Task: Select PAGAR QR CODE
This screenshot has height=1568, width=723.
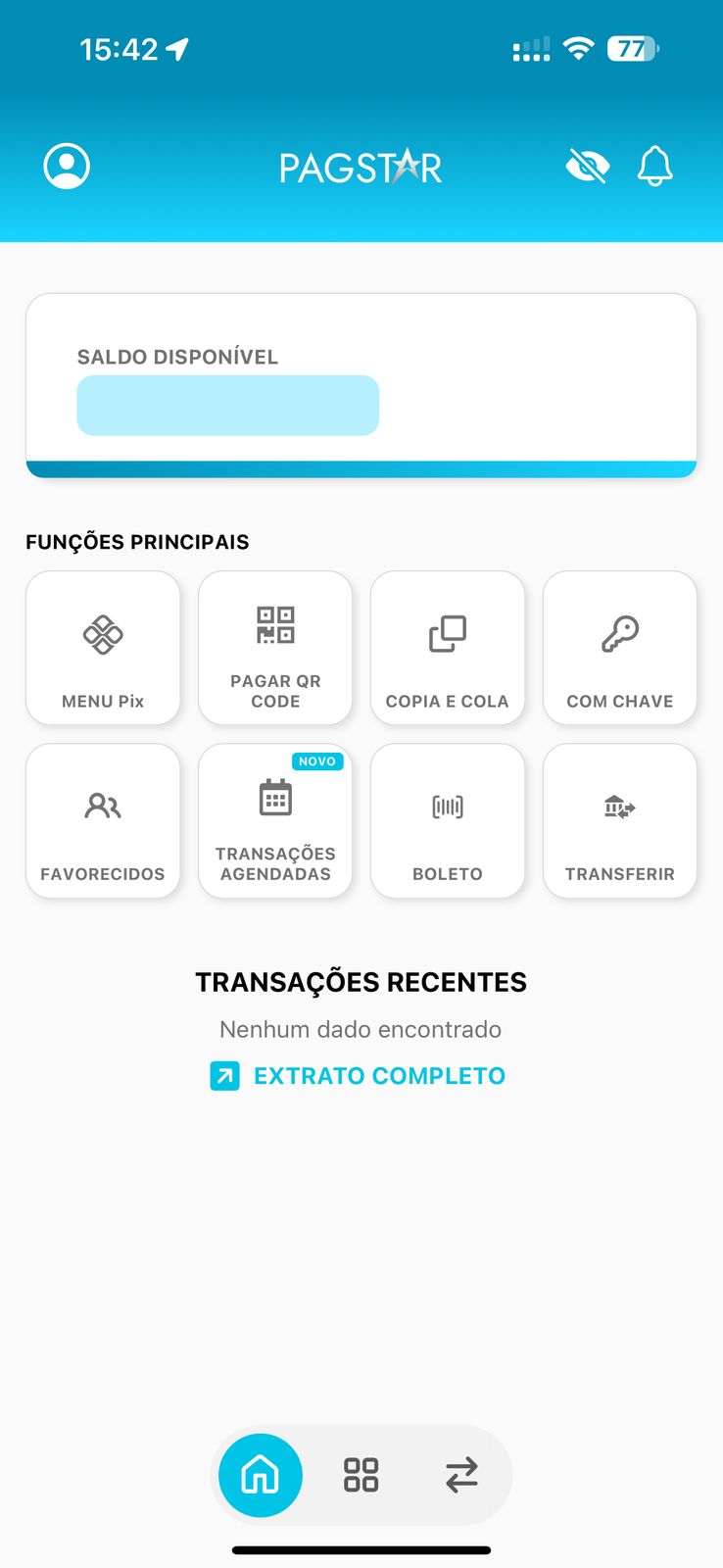Action: pyautogui.click(x=275, y=648)
